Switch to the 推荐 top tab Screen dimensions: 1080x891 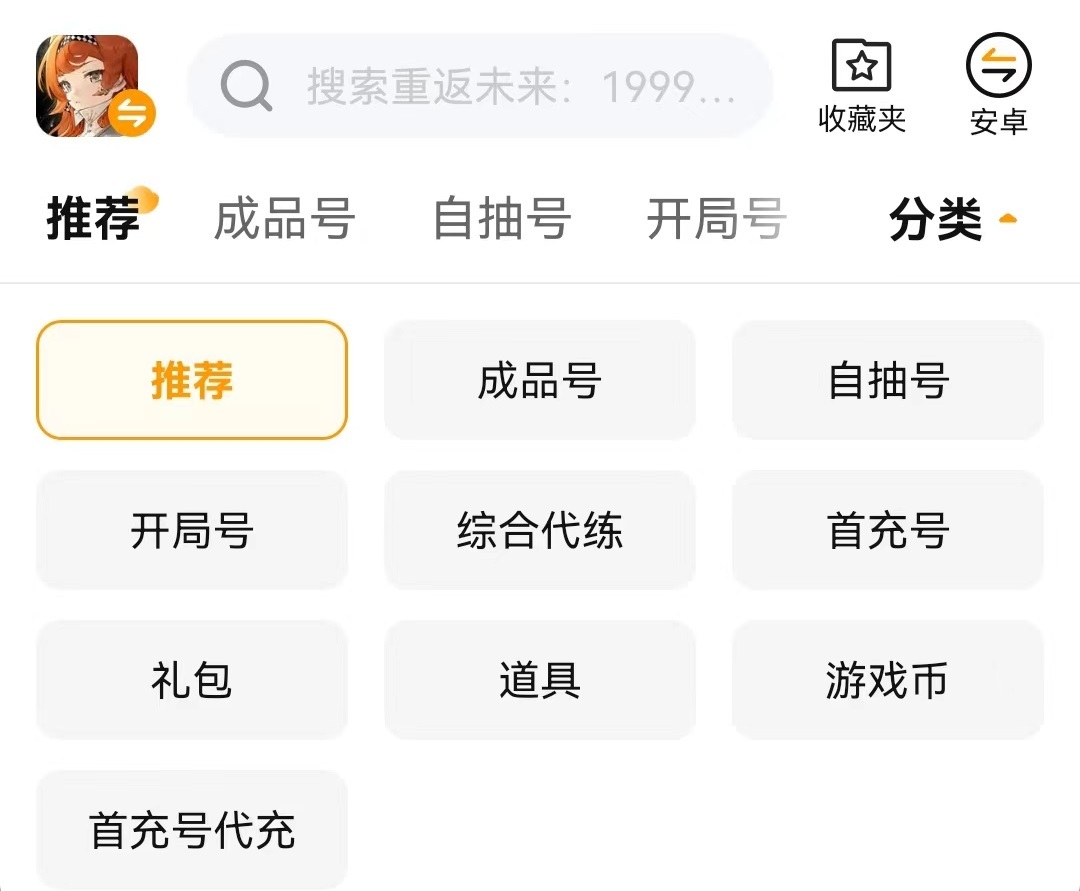click(x=94, y=219)
